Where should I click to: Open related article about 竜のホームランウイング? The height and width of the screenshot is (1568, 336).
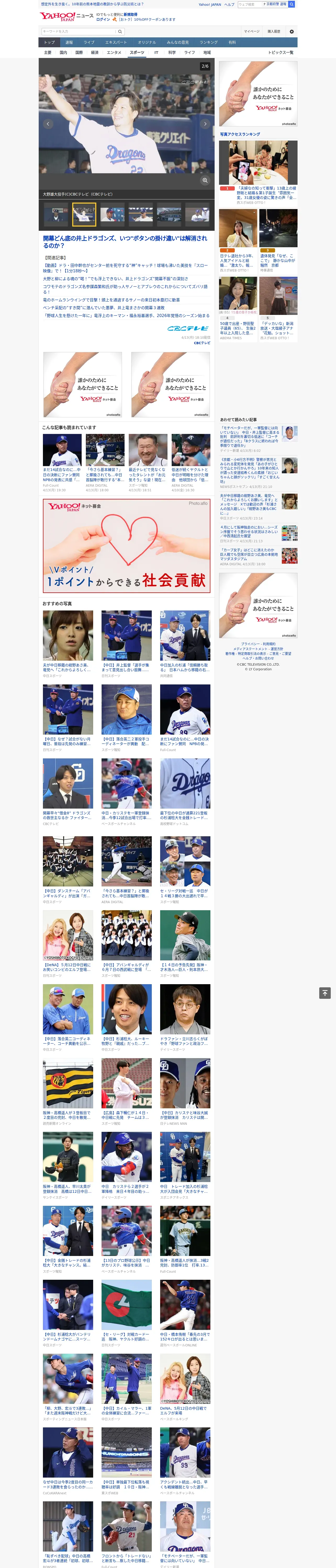[111, 299]
